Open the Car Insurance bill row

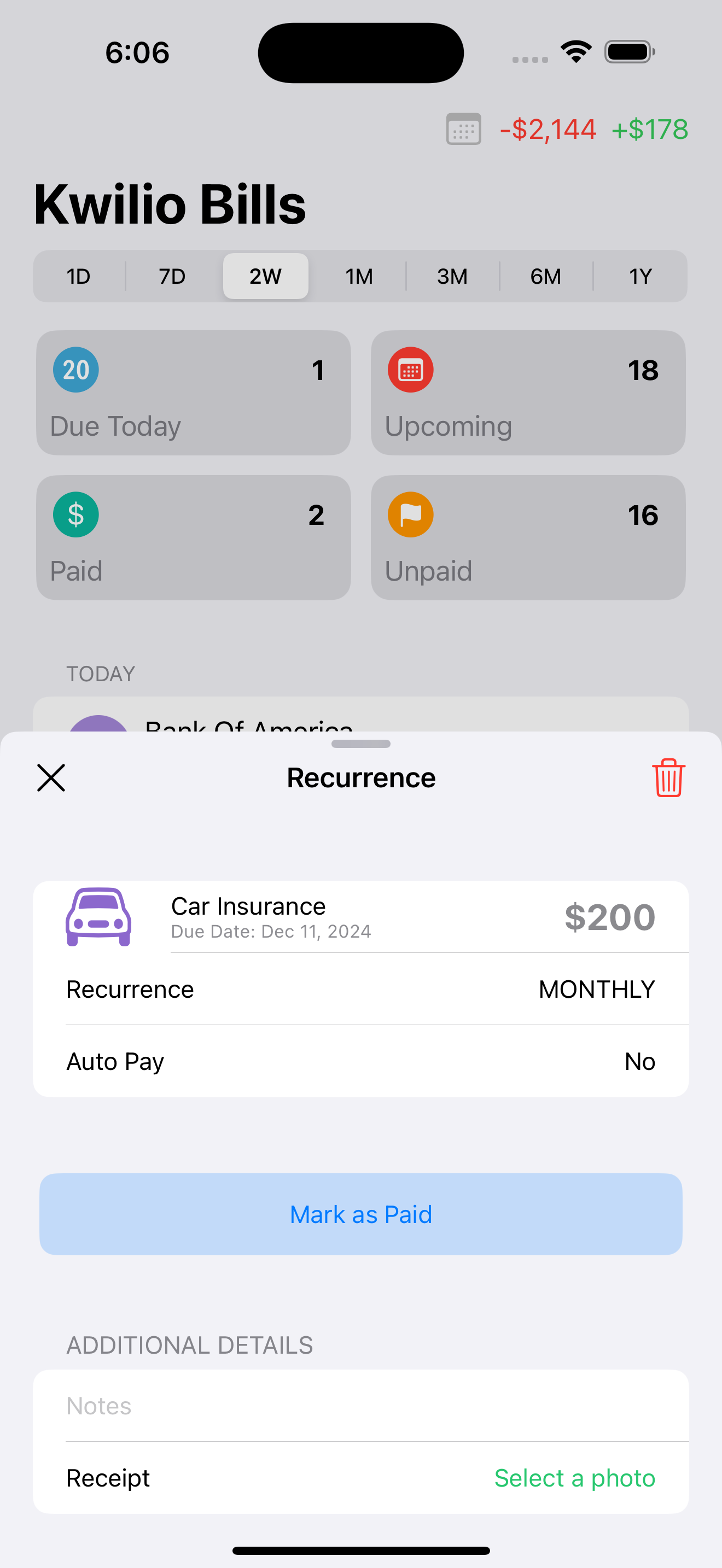360,917
